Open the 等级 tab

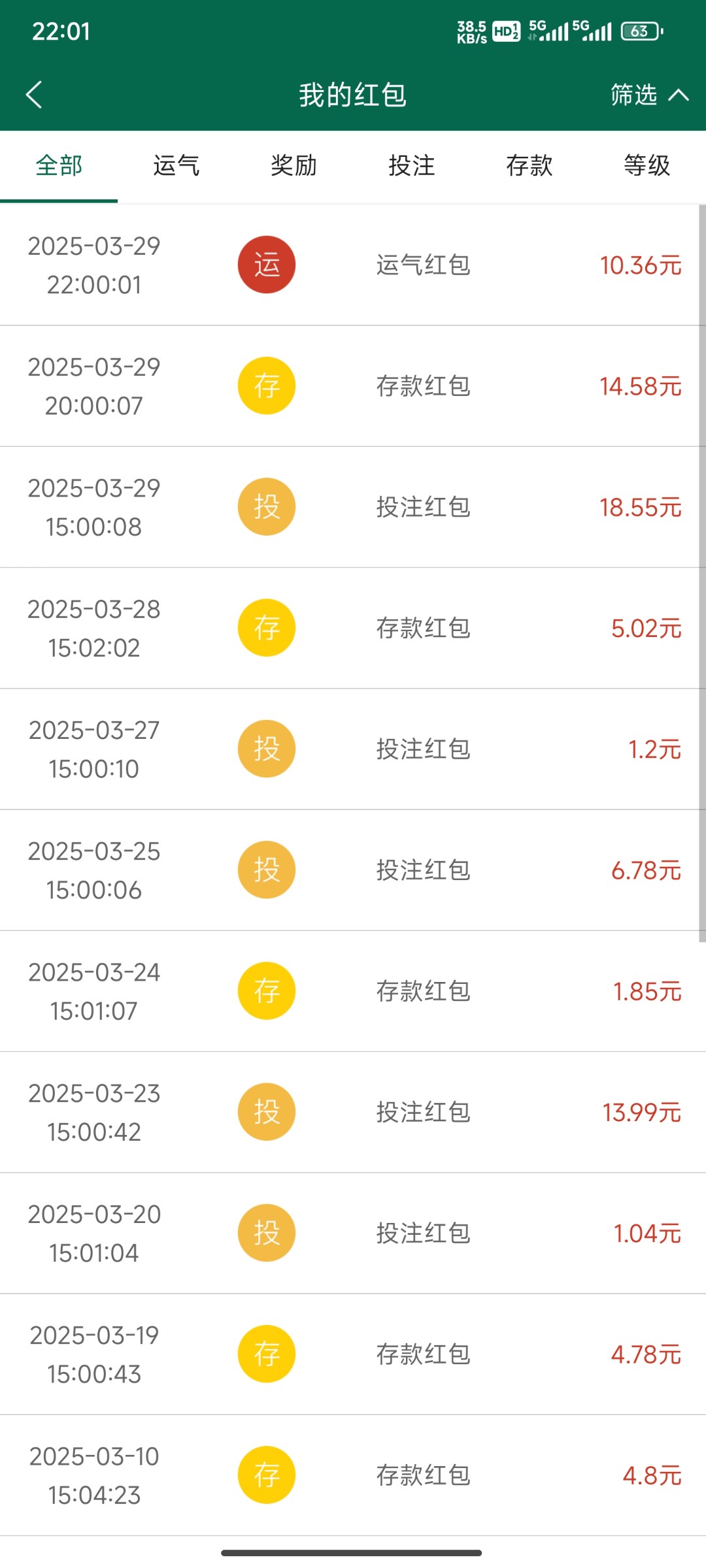[x=647, y=166]
